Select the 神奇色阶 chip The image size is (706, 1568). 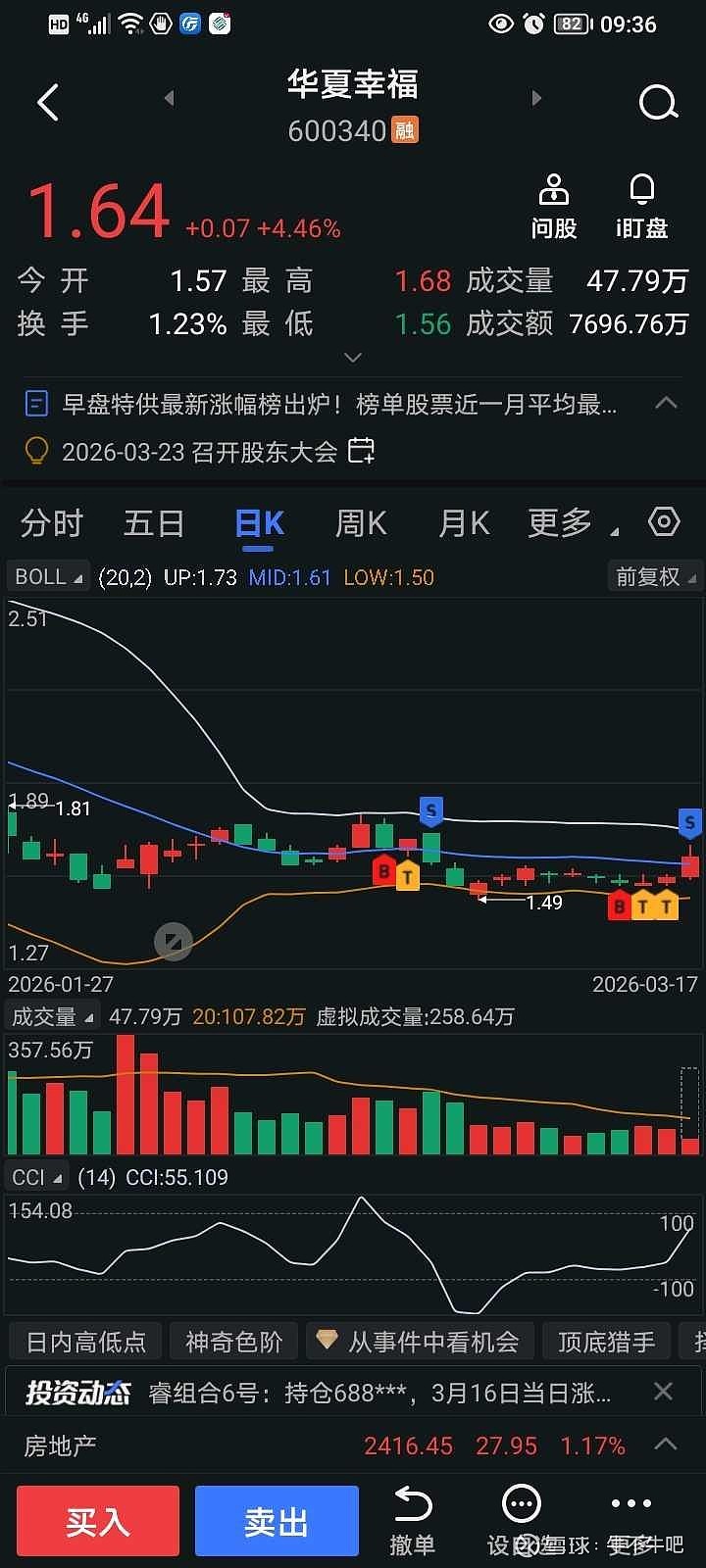(233, 1341)
